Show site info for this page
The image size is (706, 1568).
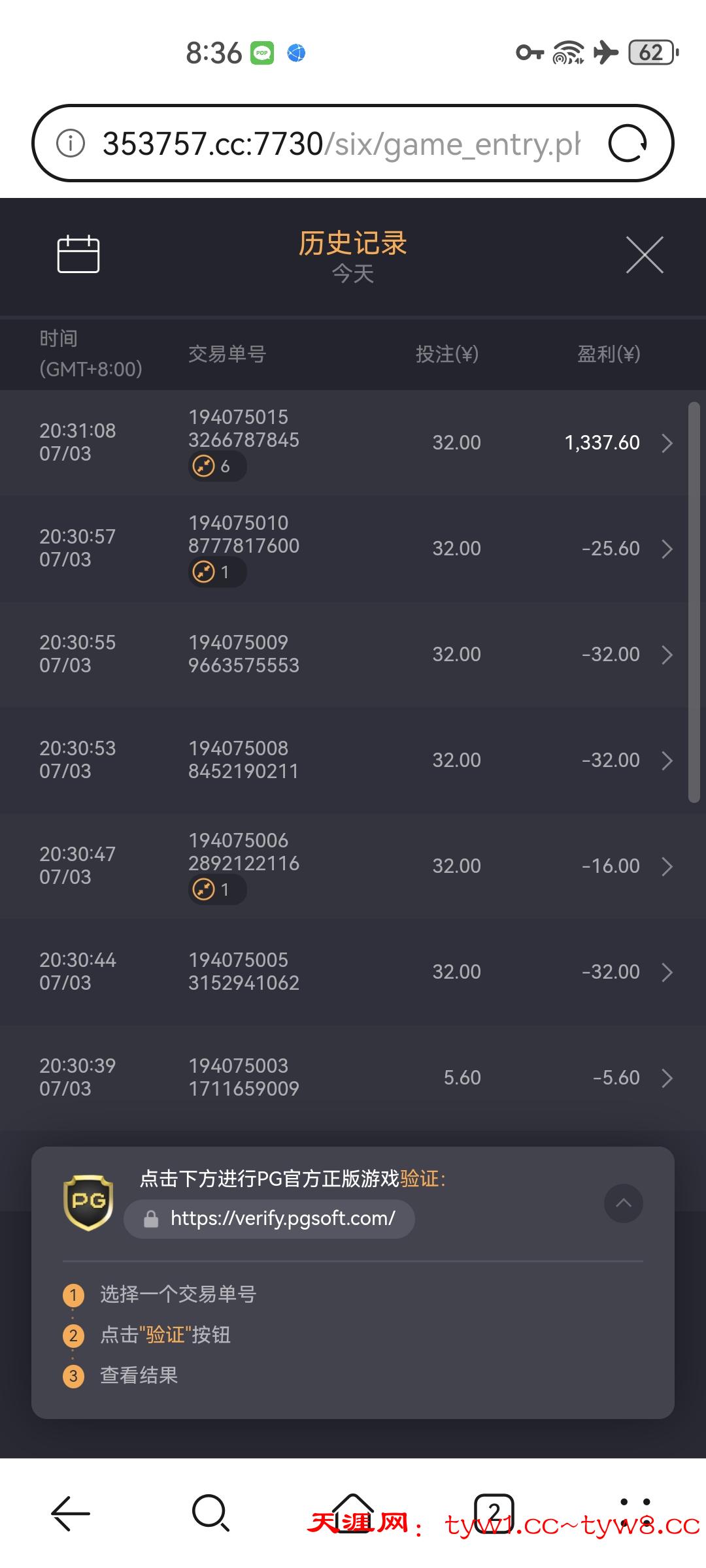pyautogui.click(x=71, y=143)
